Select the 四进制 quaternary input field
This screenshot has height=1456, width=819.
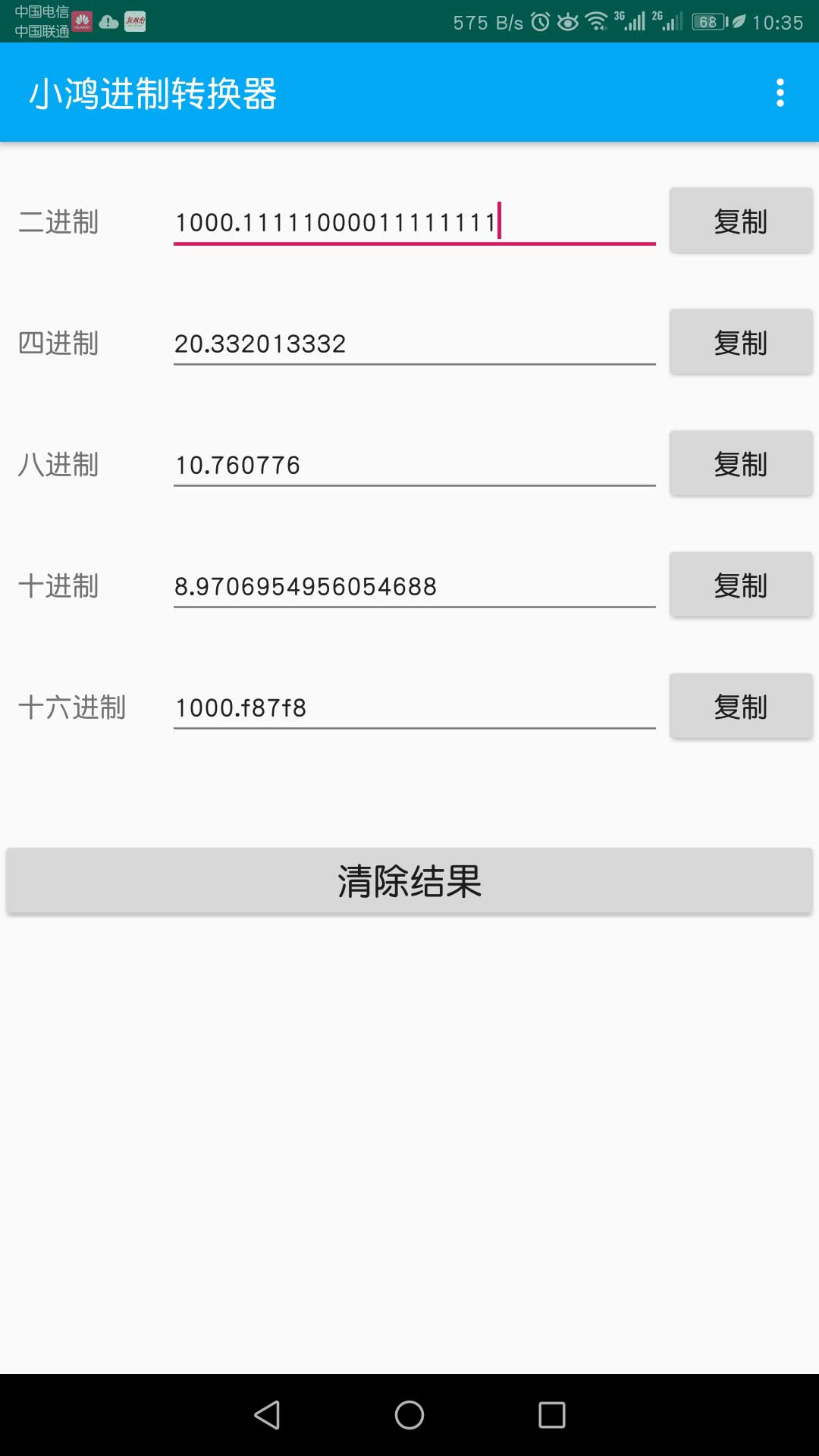[x=414, y=344]
